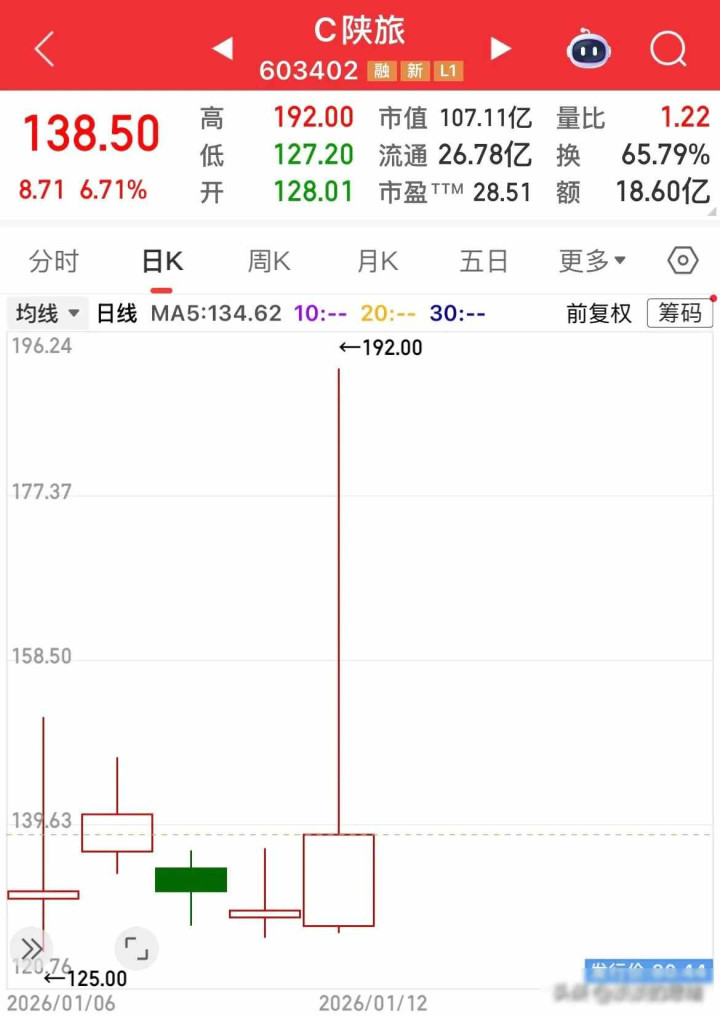Open stock search magnifier

pyautogui.click(x=667, y=48)
